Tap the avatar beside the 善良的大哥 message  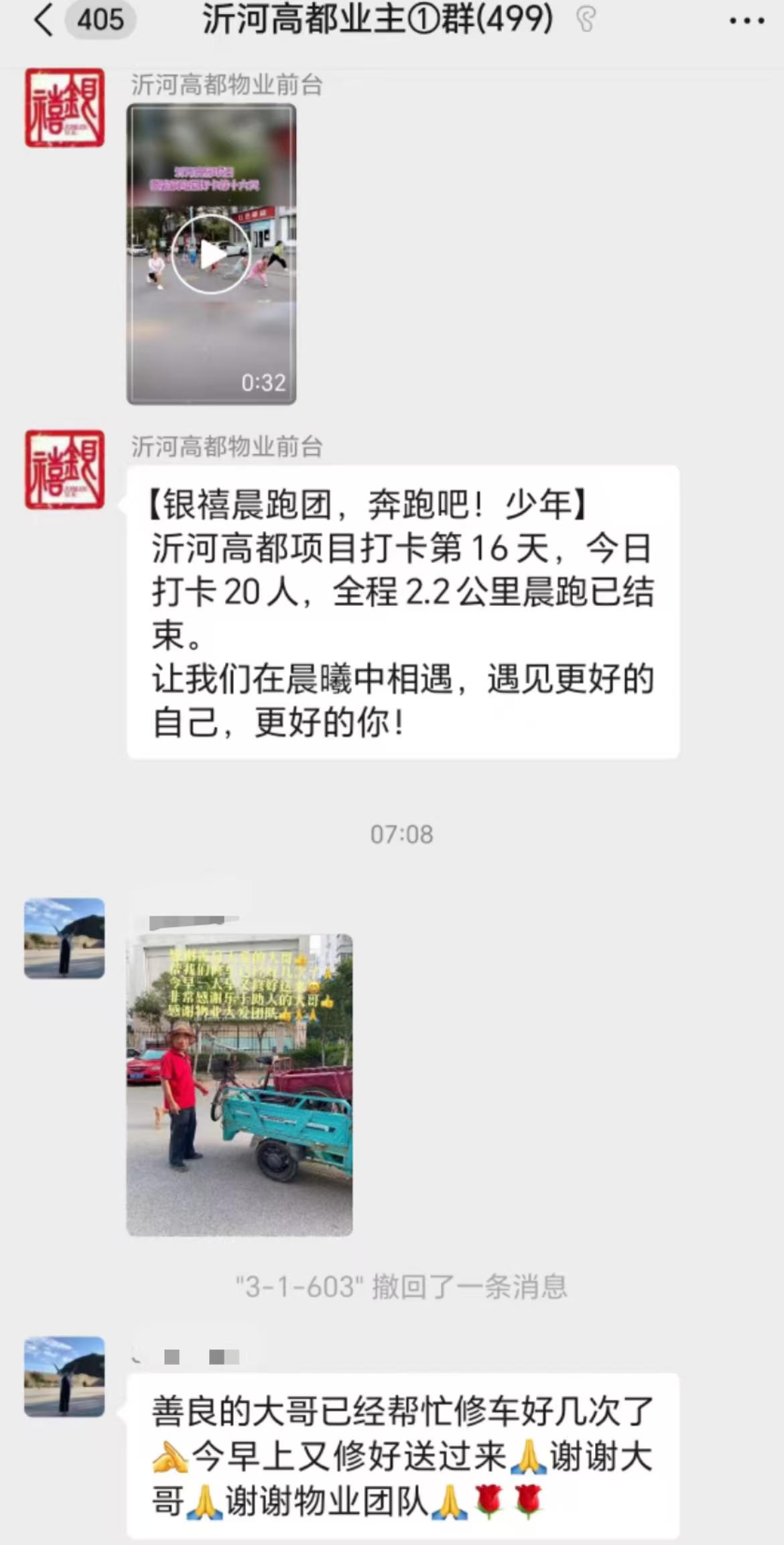(64, 1376)
